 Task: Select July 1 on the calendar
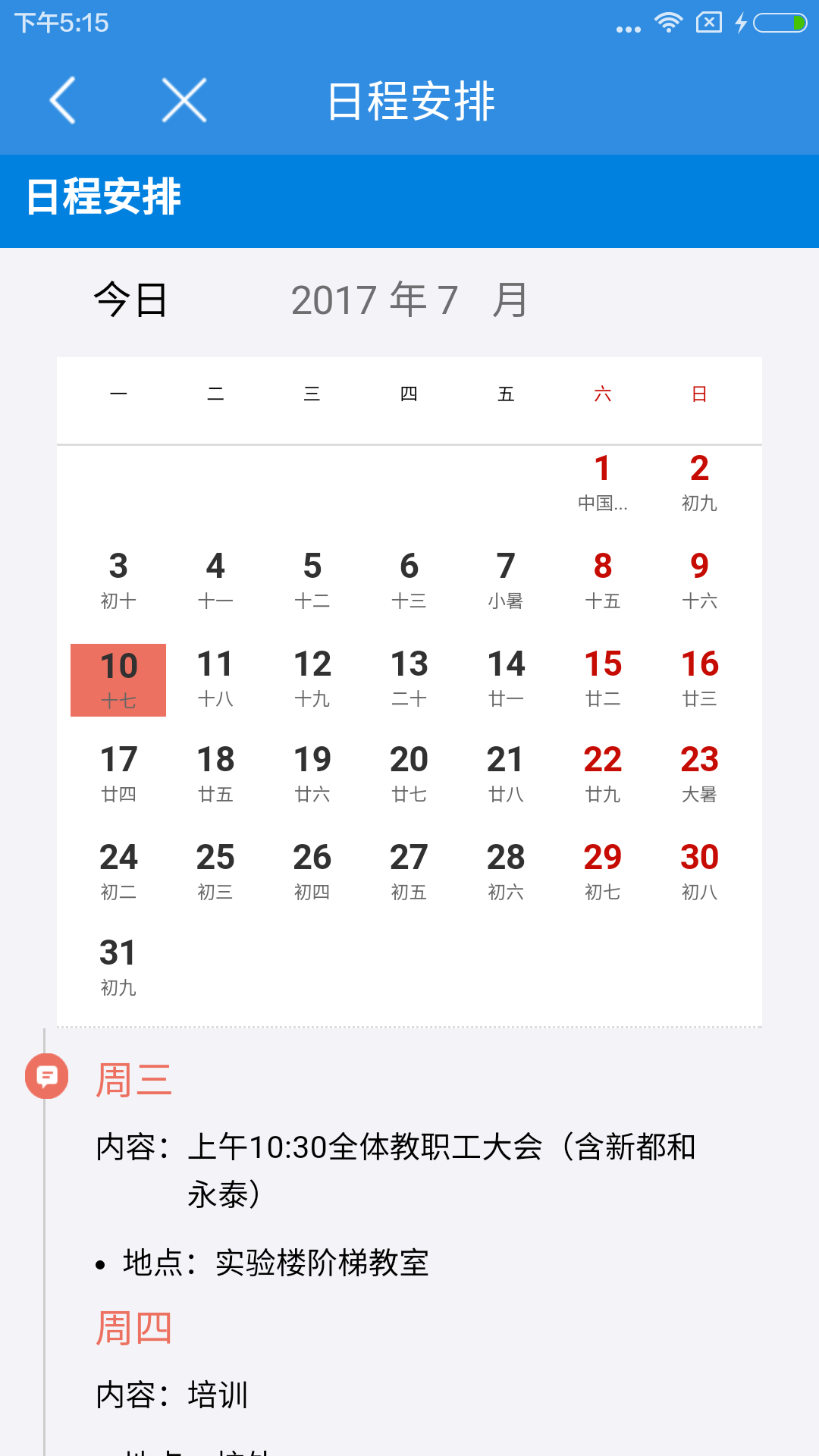(602, 482)
